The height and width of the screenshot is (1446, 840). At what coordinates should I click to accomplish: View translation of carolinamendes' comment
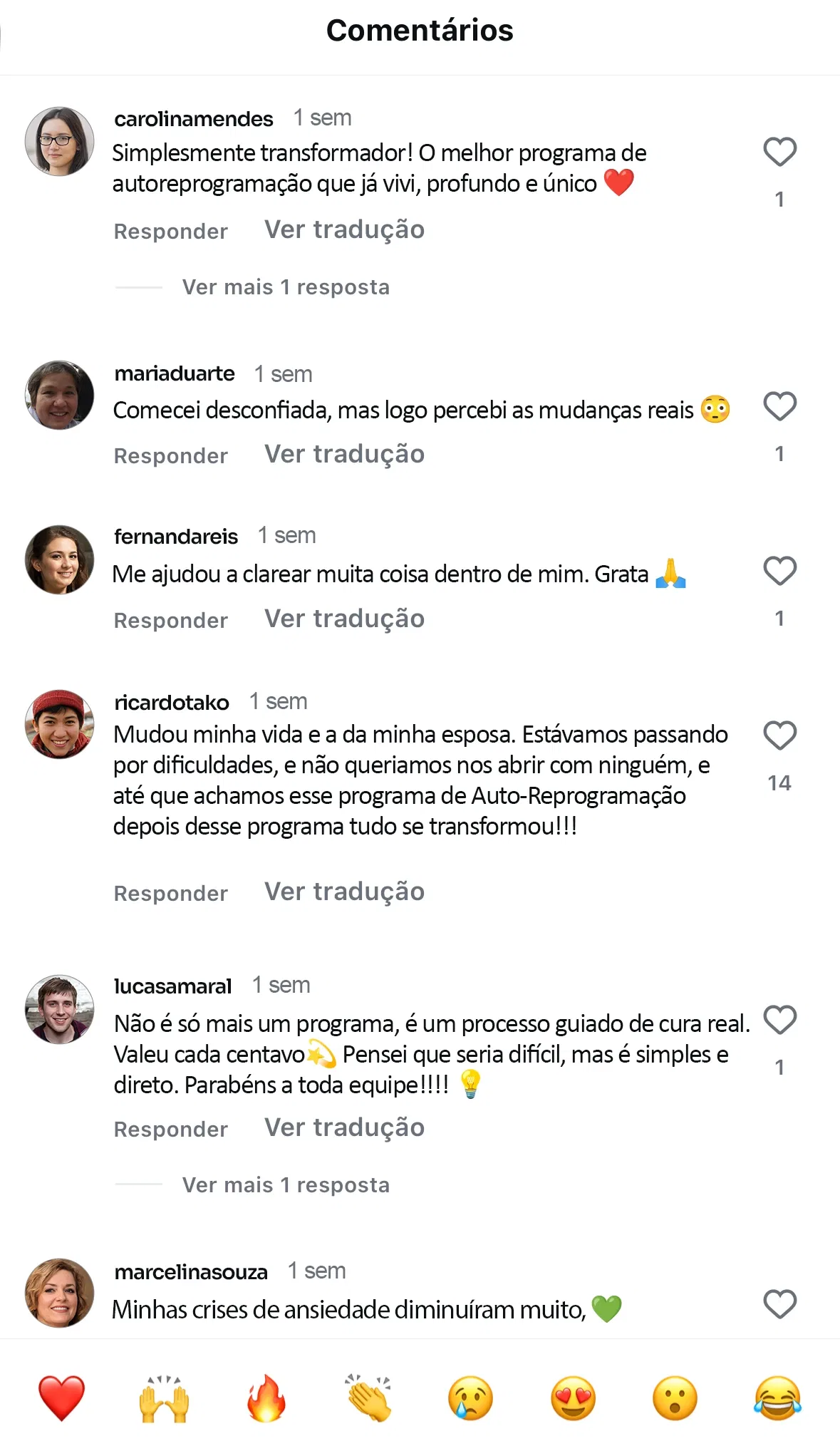(x=344, y=229)
